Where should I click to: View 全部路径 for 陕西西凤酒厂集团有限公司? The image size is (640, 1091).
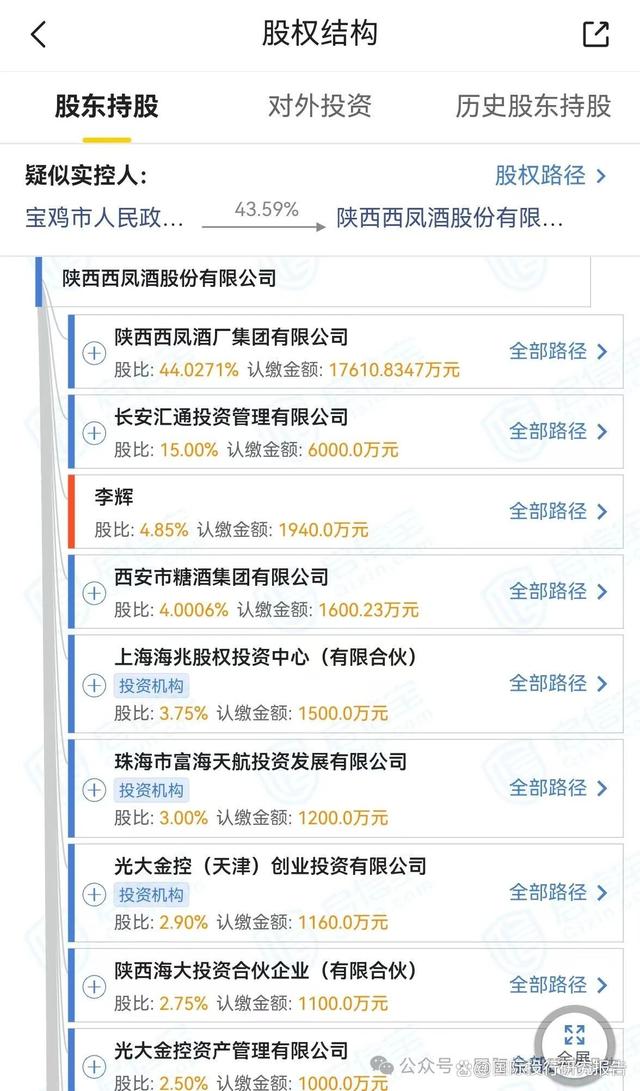(x=558, y=352)
